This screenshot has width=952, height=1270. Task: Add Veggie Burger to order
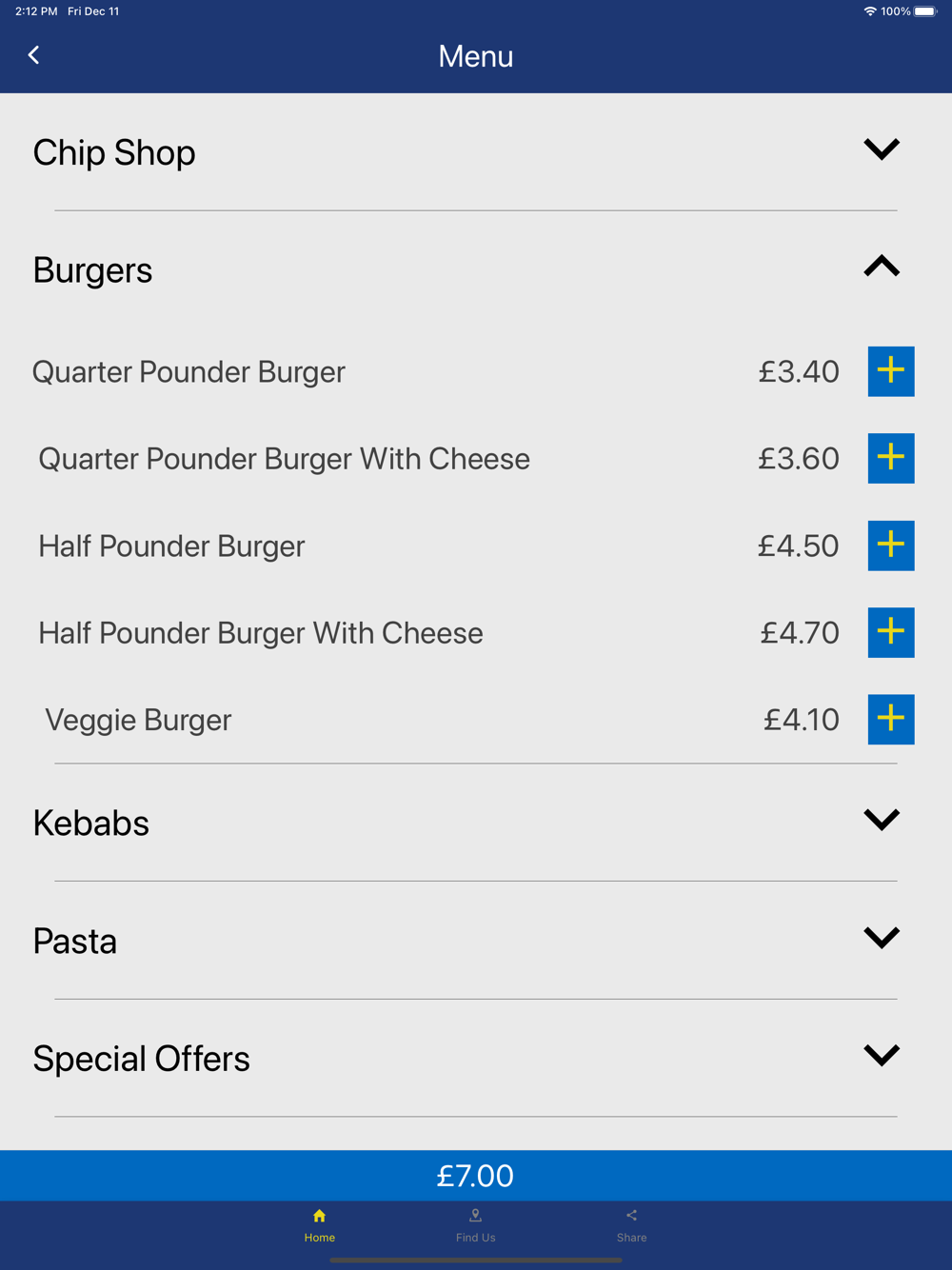click(x=890, y=719)
